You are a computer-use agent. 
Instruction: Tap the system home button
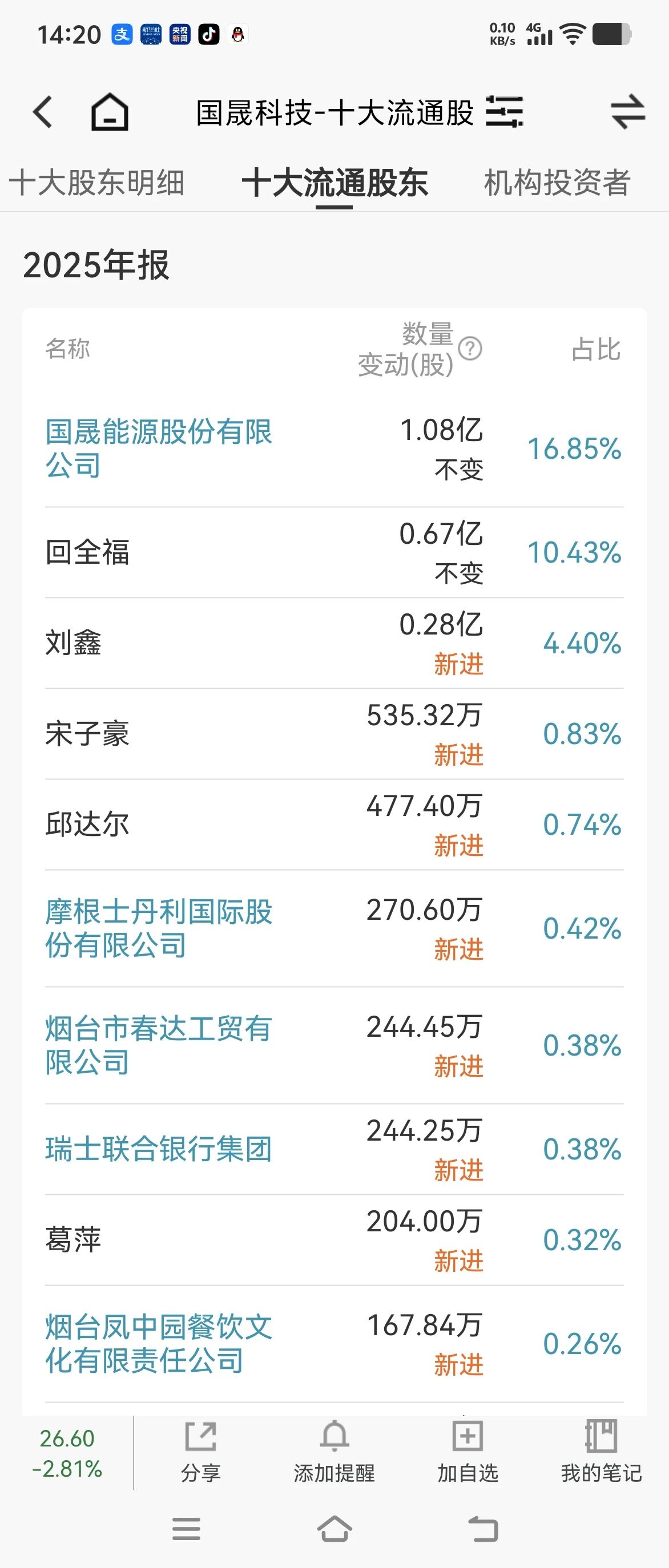(x=334, y=1529)
